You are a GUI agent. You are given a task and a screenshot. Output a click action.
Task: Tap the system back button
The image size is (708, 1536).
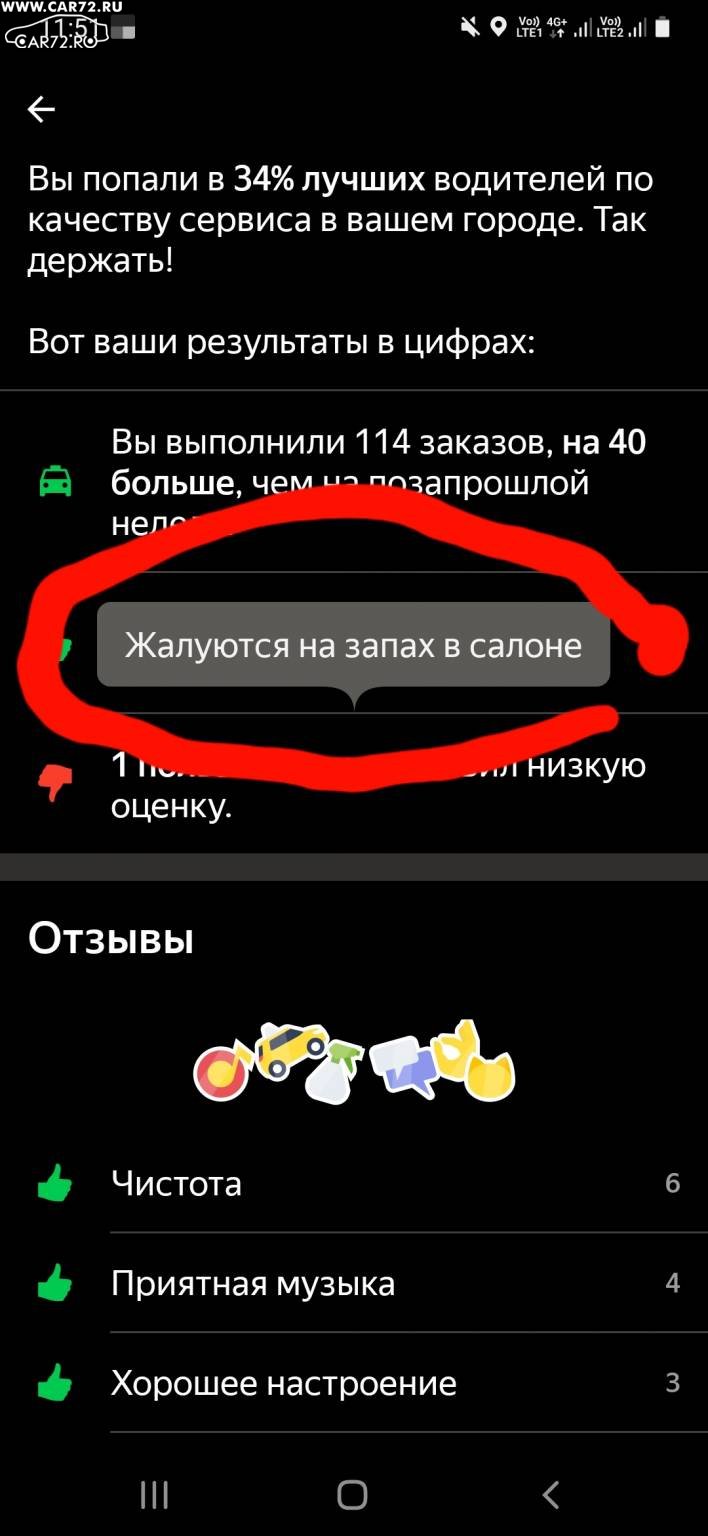(551, 1494)
